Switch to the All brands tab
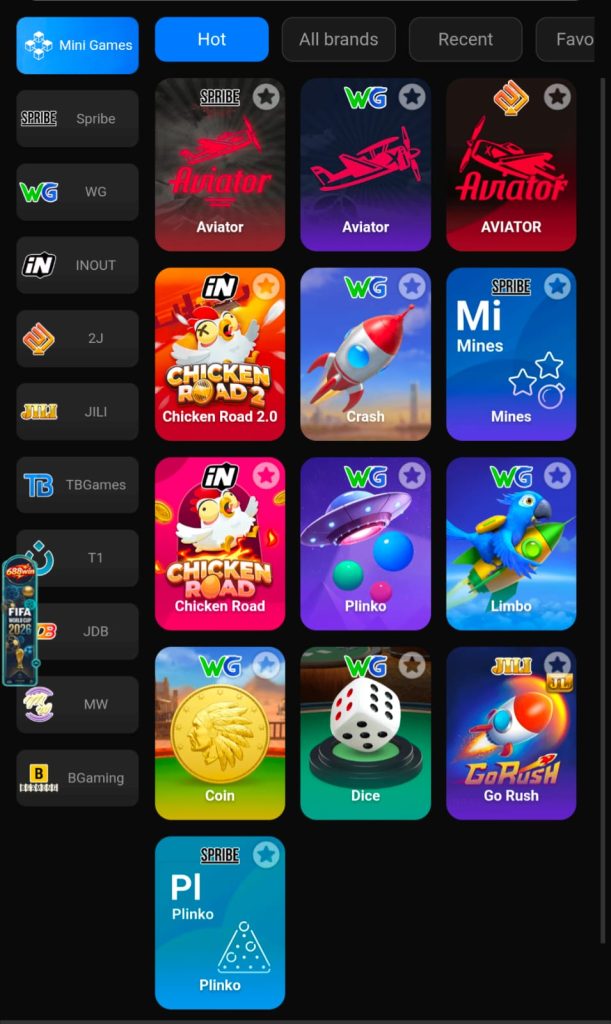This screenshot has width=611, height=1024. [338, 39]
